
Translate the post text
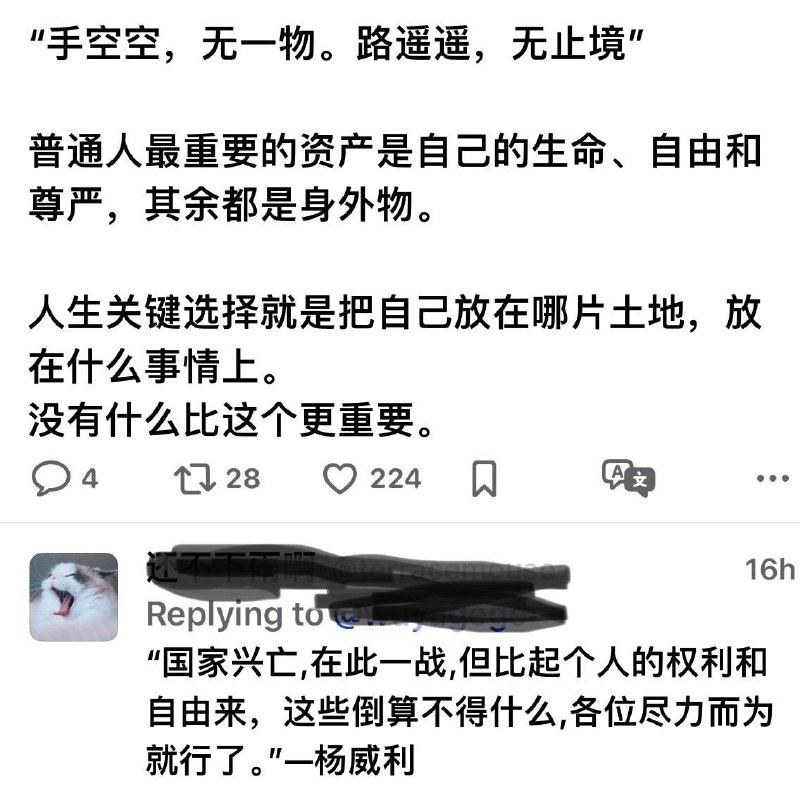[x=627, y=478]
